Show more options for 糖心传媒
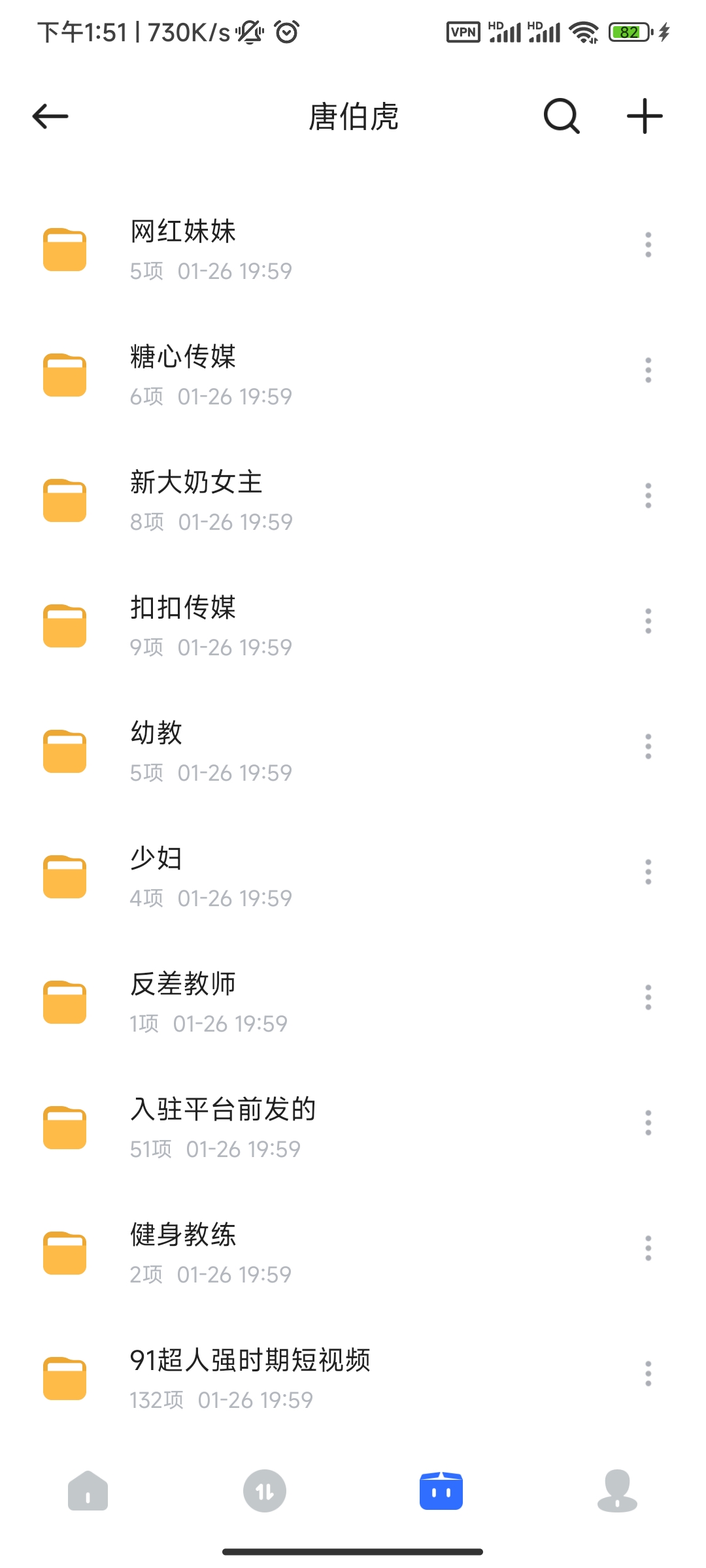 (648, 370)
